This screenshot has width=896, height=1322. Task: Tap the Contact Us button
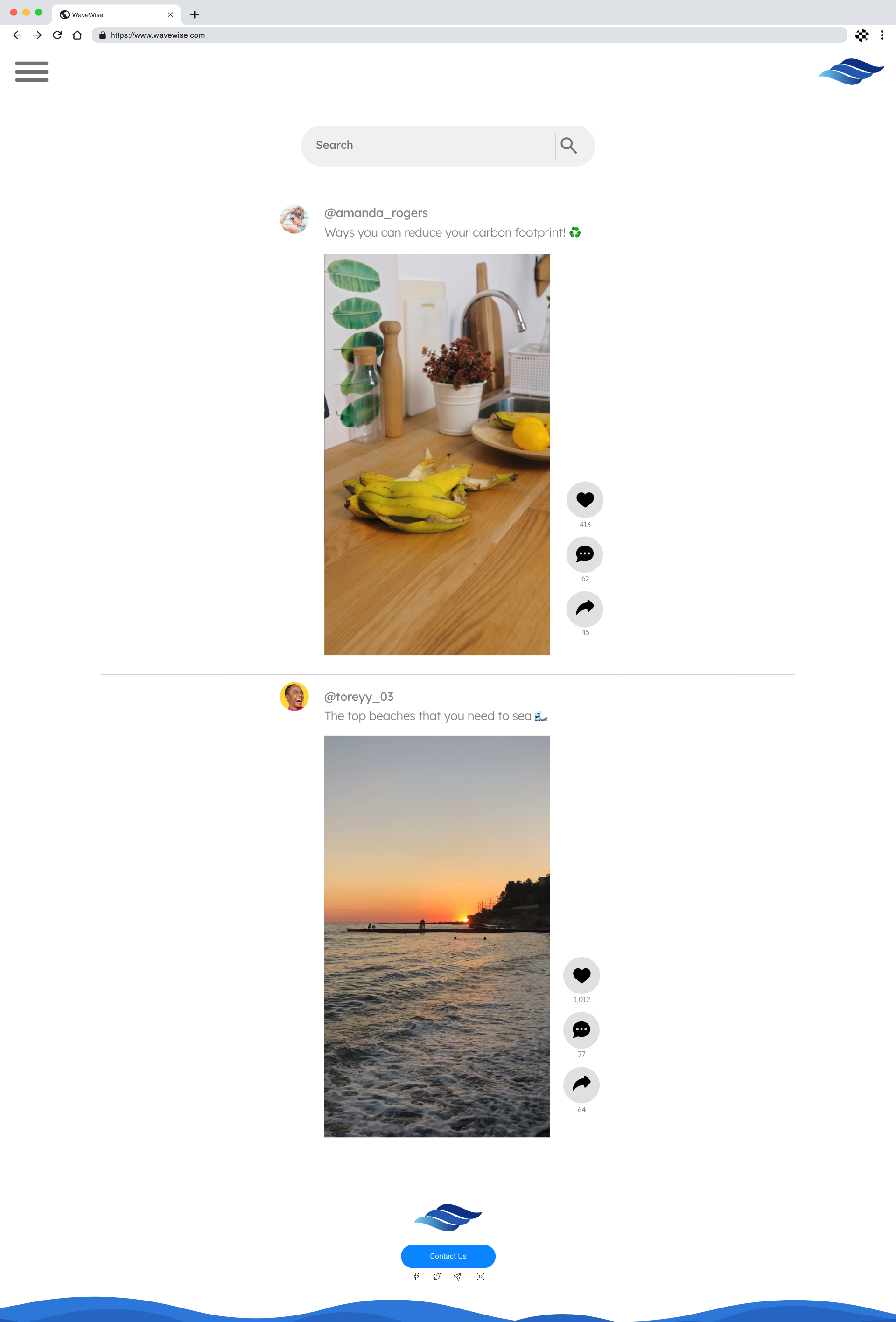click(448, 1256)
